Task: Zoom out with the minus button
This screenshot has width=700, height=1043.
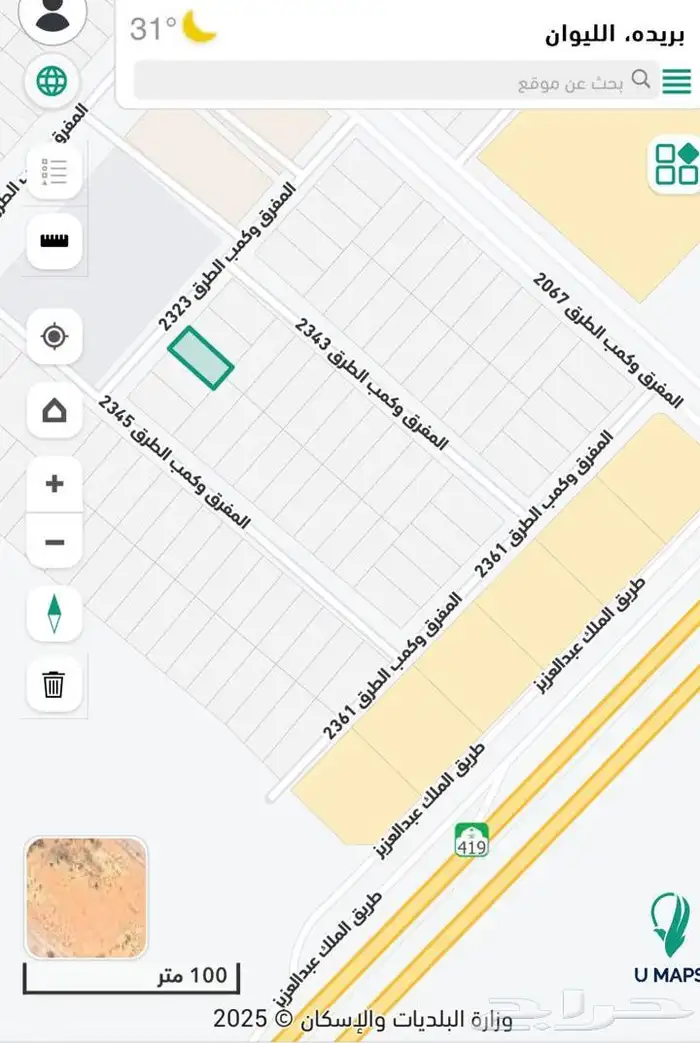Action: (x=54, y=543)
